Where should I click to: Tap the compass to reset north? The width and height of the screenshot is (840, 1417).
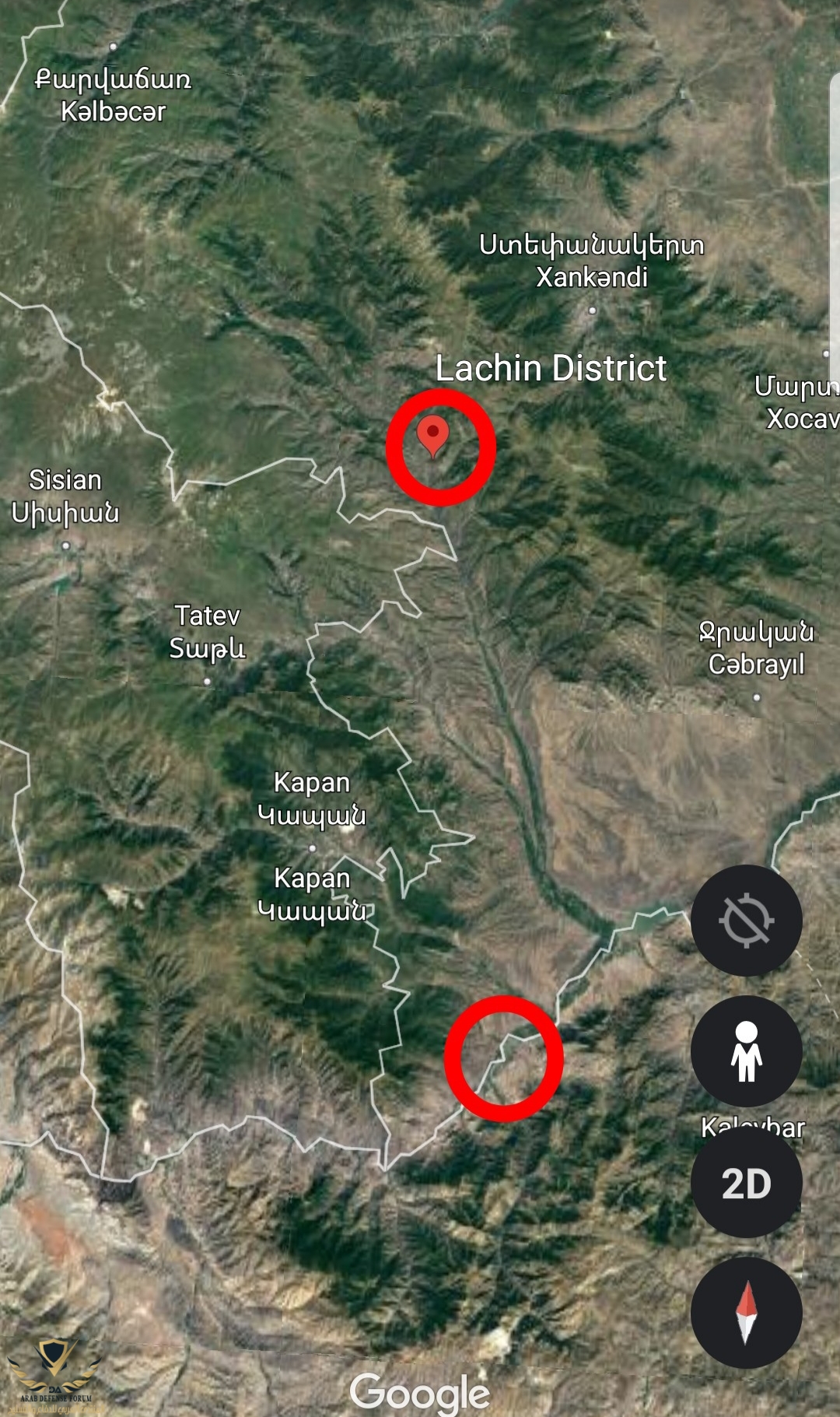[x=746, y=1313]
